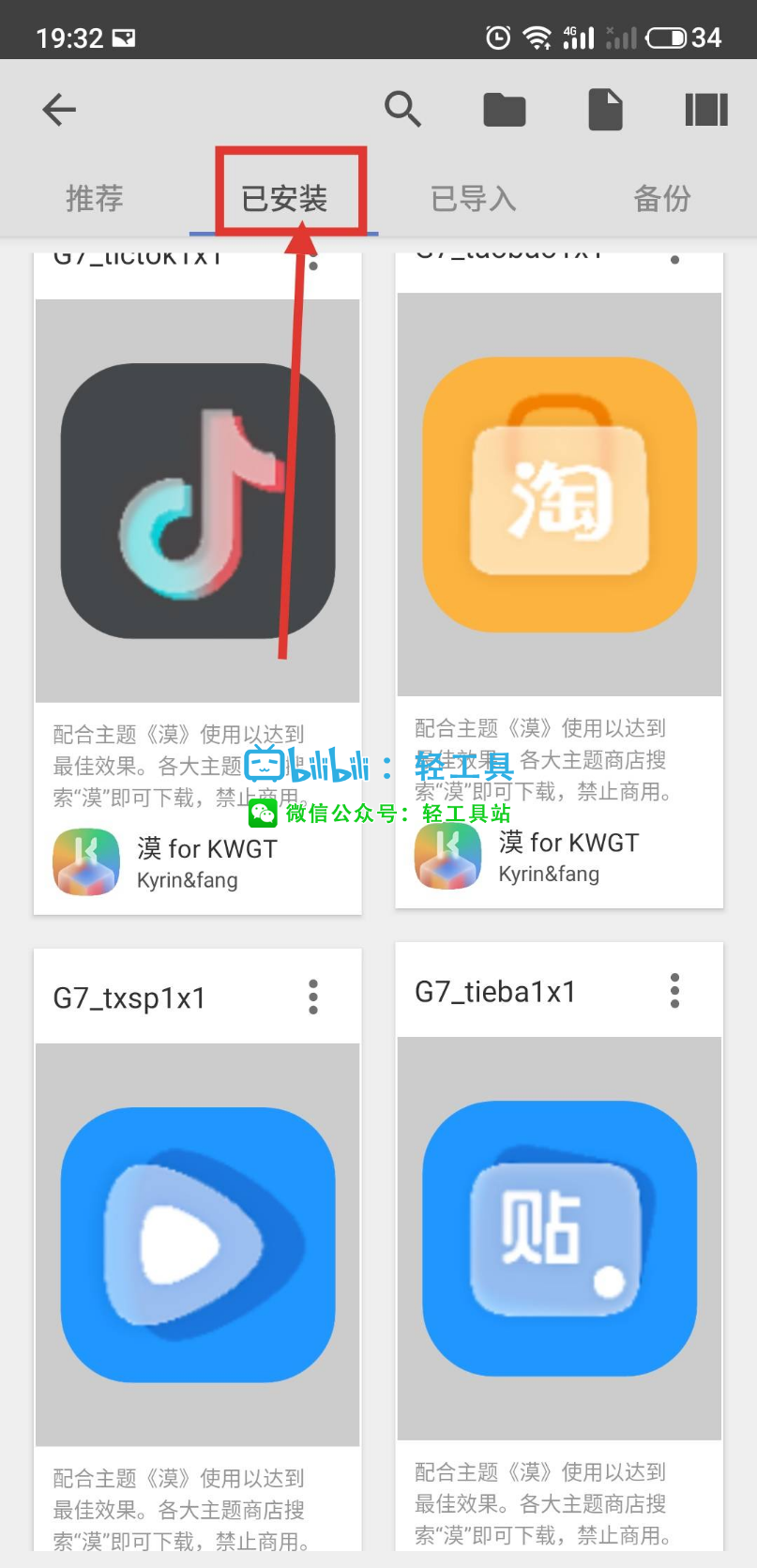Open overflow menu for G7_tieba1x1
757x1568 pixels.
click(674, 991)
